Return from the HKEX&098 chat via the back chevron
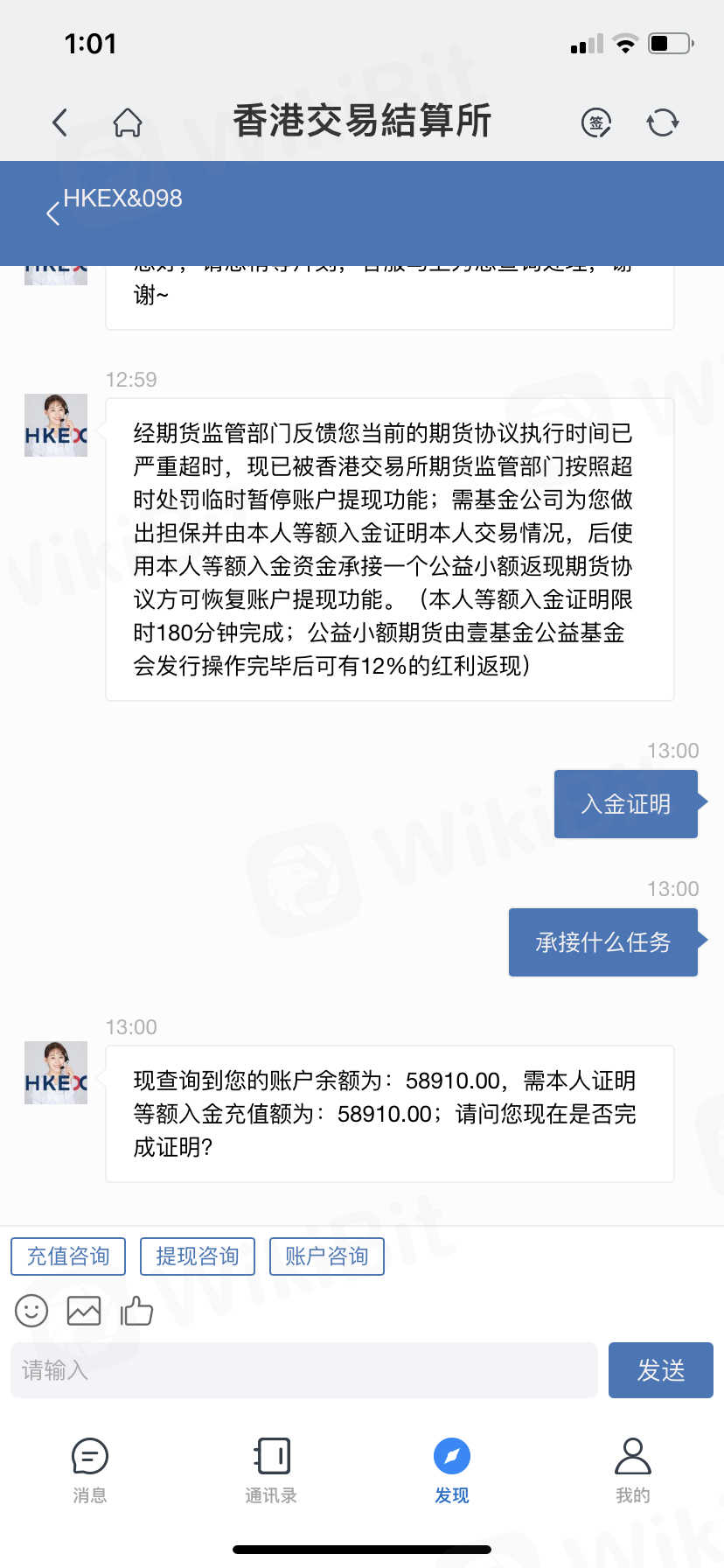The image size is (724, 1568). click(x=53, y=213)
